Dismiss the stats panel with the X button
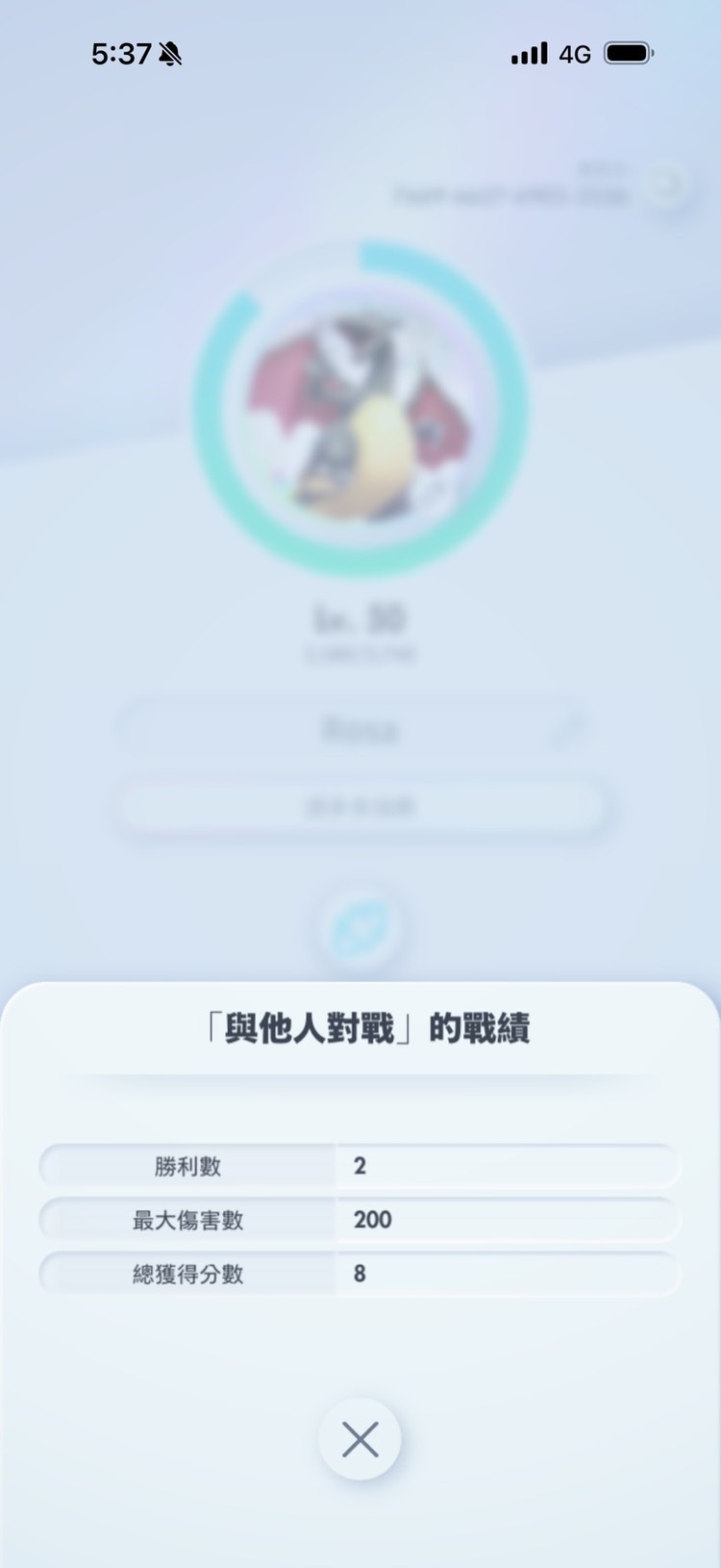 360,1440
